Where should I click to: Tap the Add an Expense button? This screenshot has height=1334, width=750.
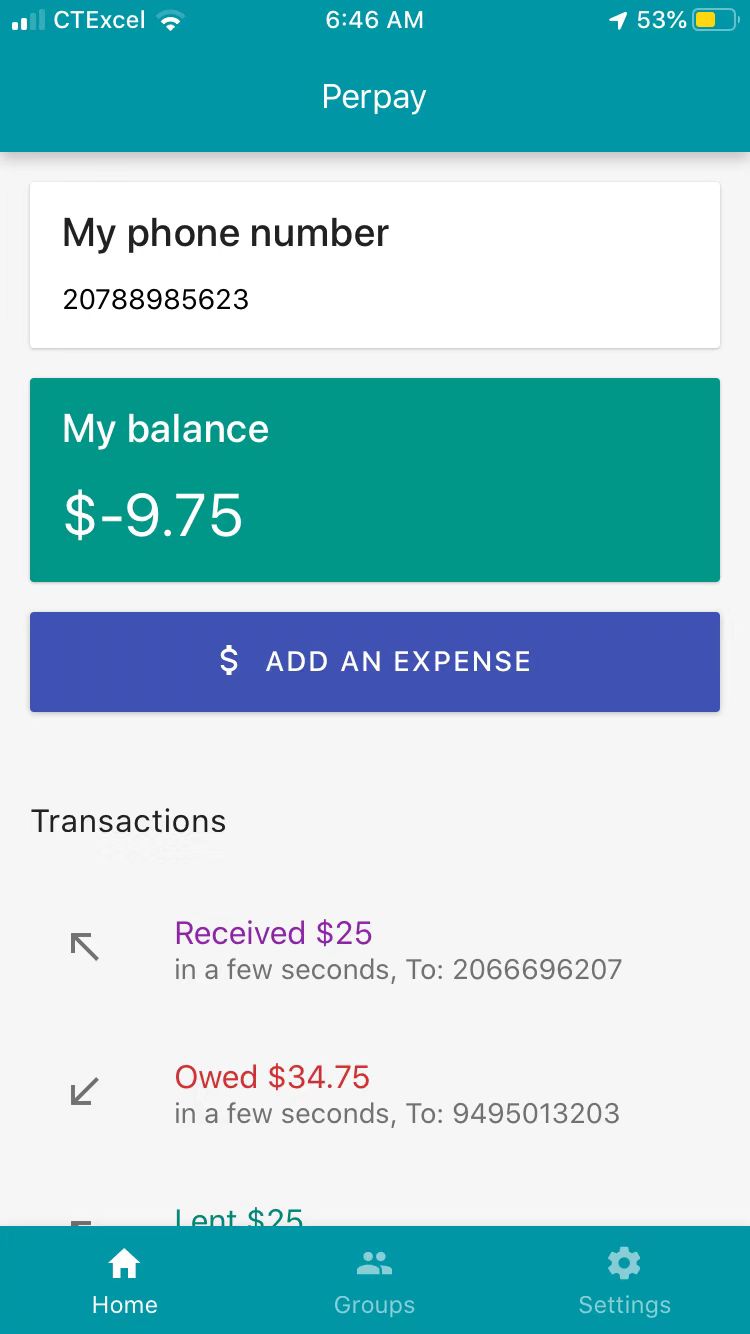click(x=375, y=662)
